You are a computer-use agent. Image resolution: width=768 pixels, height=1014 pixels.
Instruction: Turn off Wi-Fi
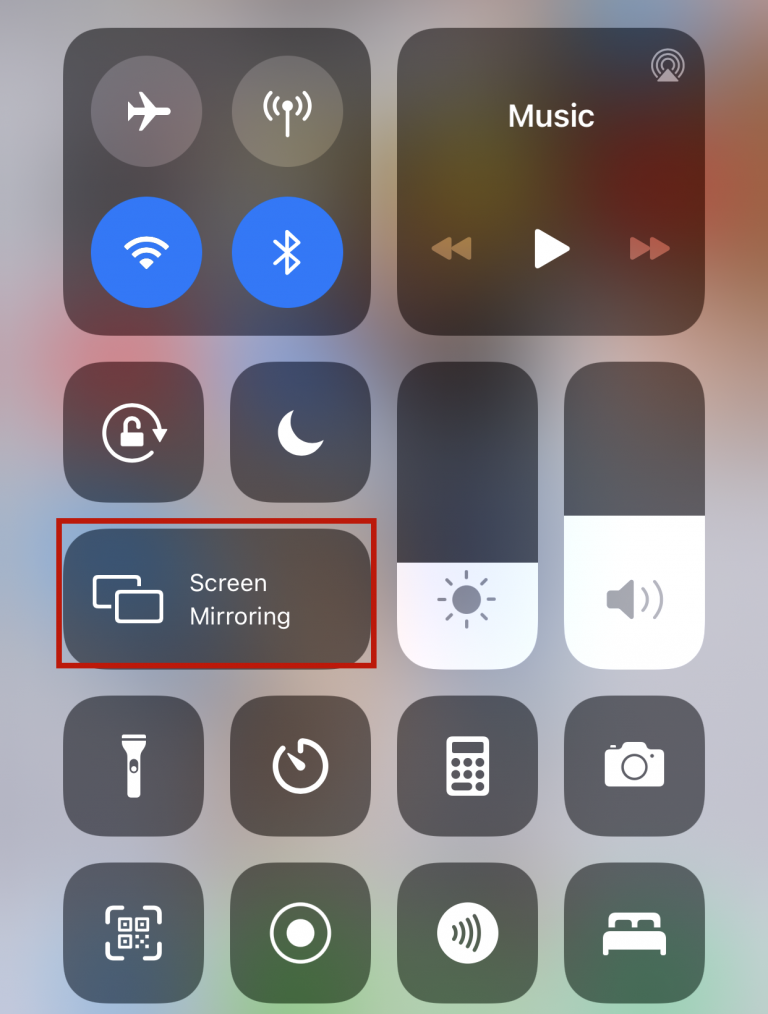[146, 252]
